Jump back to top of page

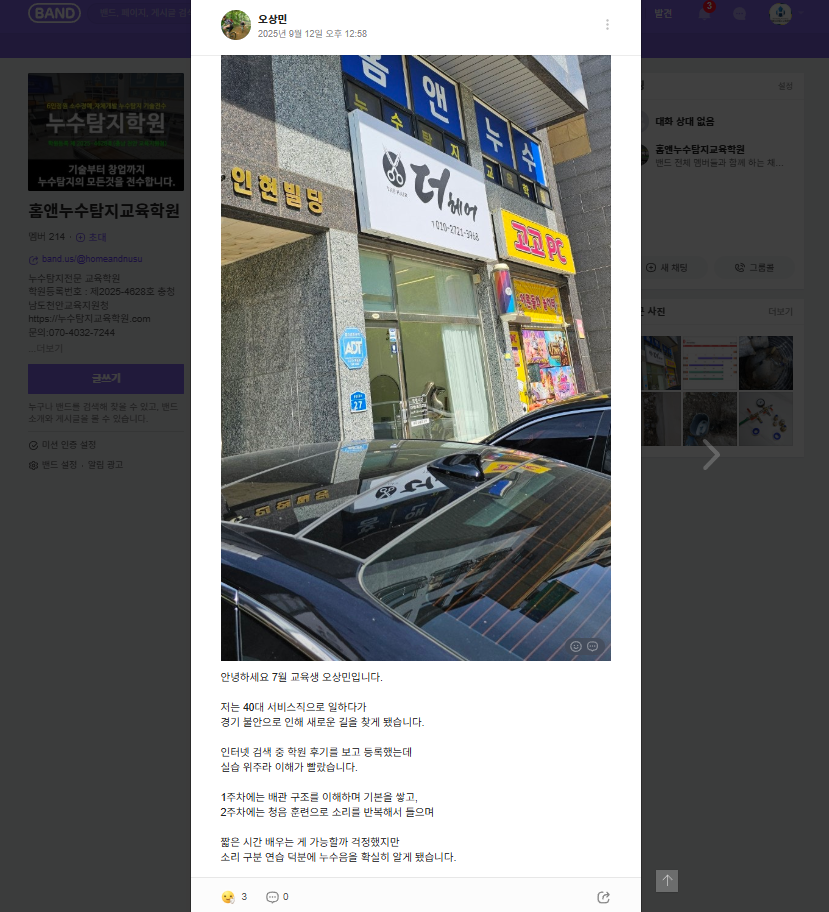[667, 880]
